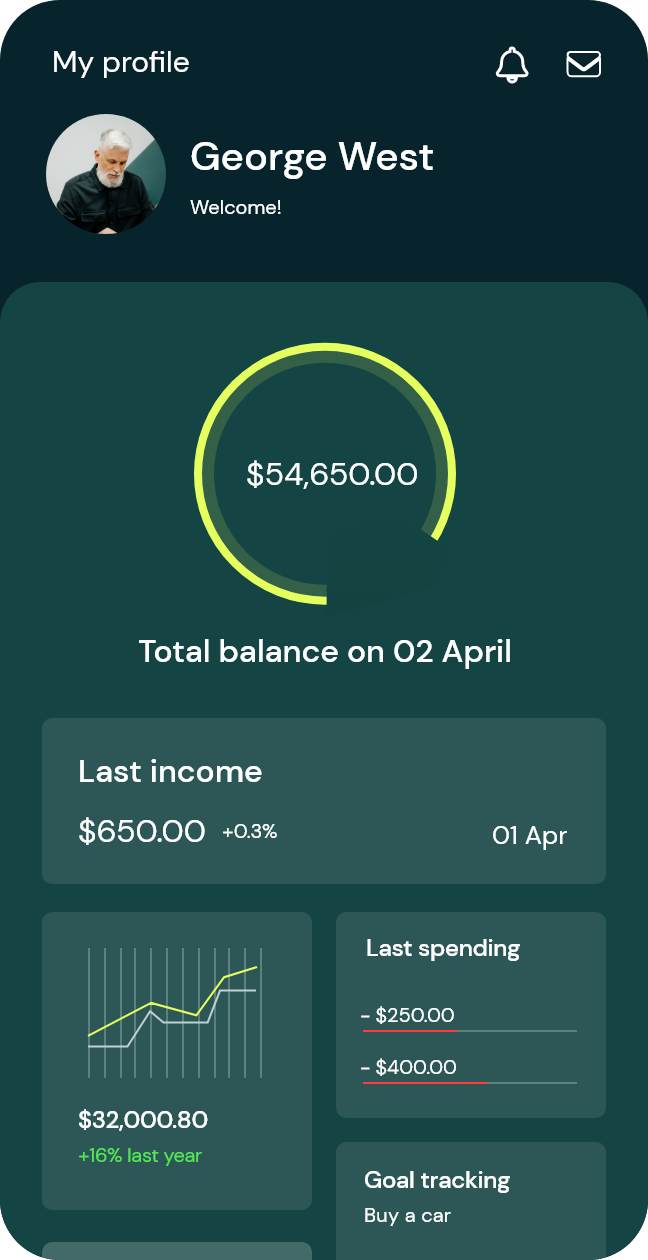Open the Last spending card

pos(470,1014)
